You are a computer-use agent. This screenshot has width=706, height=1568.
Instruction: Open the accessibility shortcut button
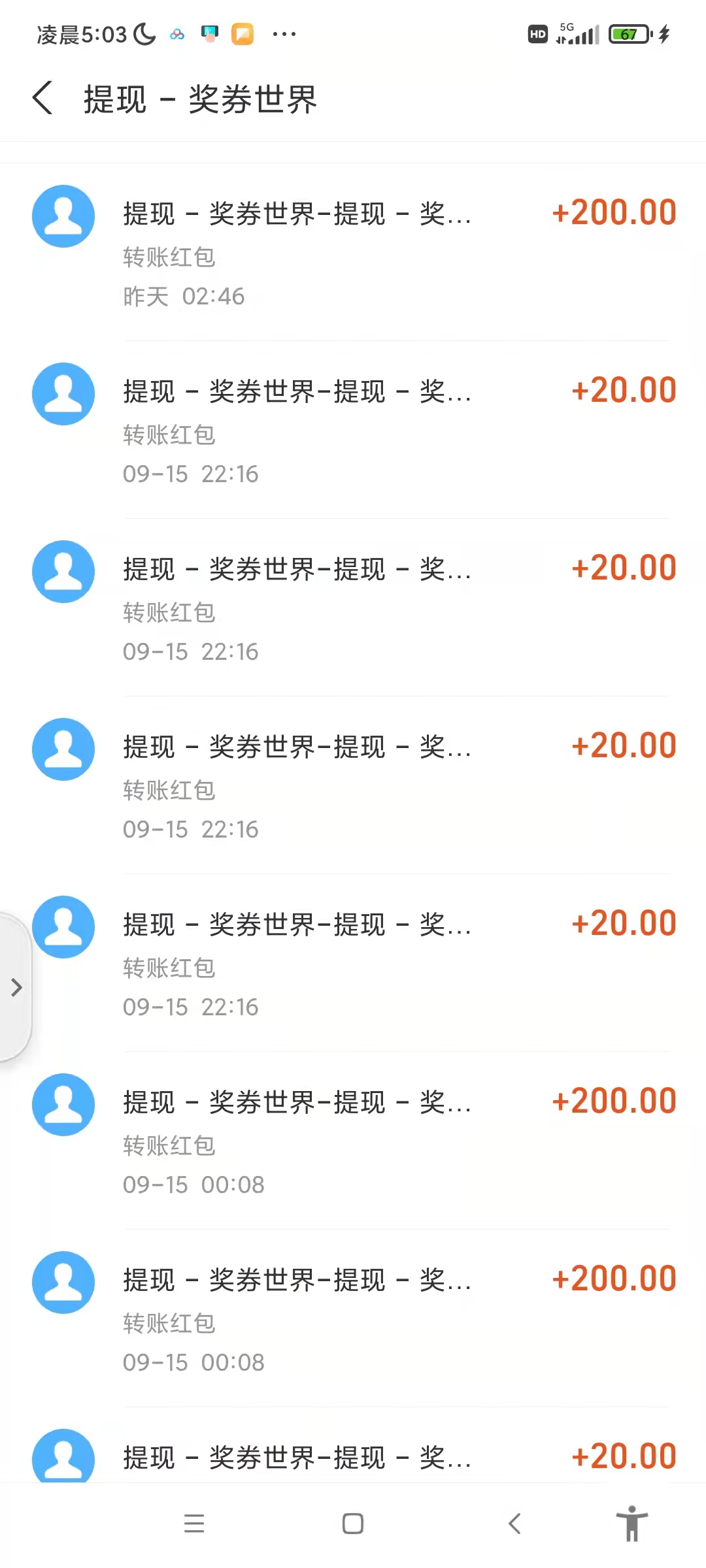631,1523
